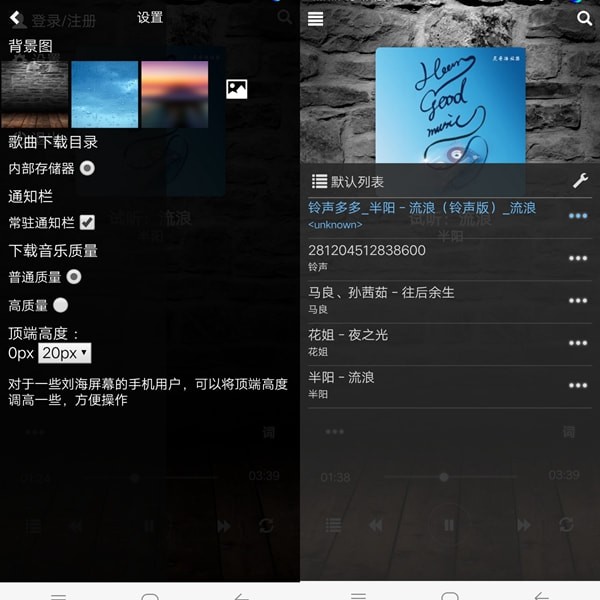Play 马良、孙茜茹 - 往后余生

coord(382,292)
